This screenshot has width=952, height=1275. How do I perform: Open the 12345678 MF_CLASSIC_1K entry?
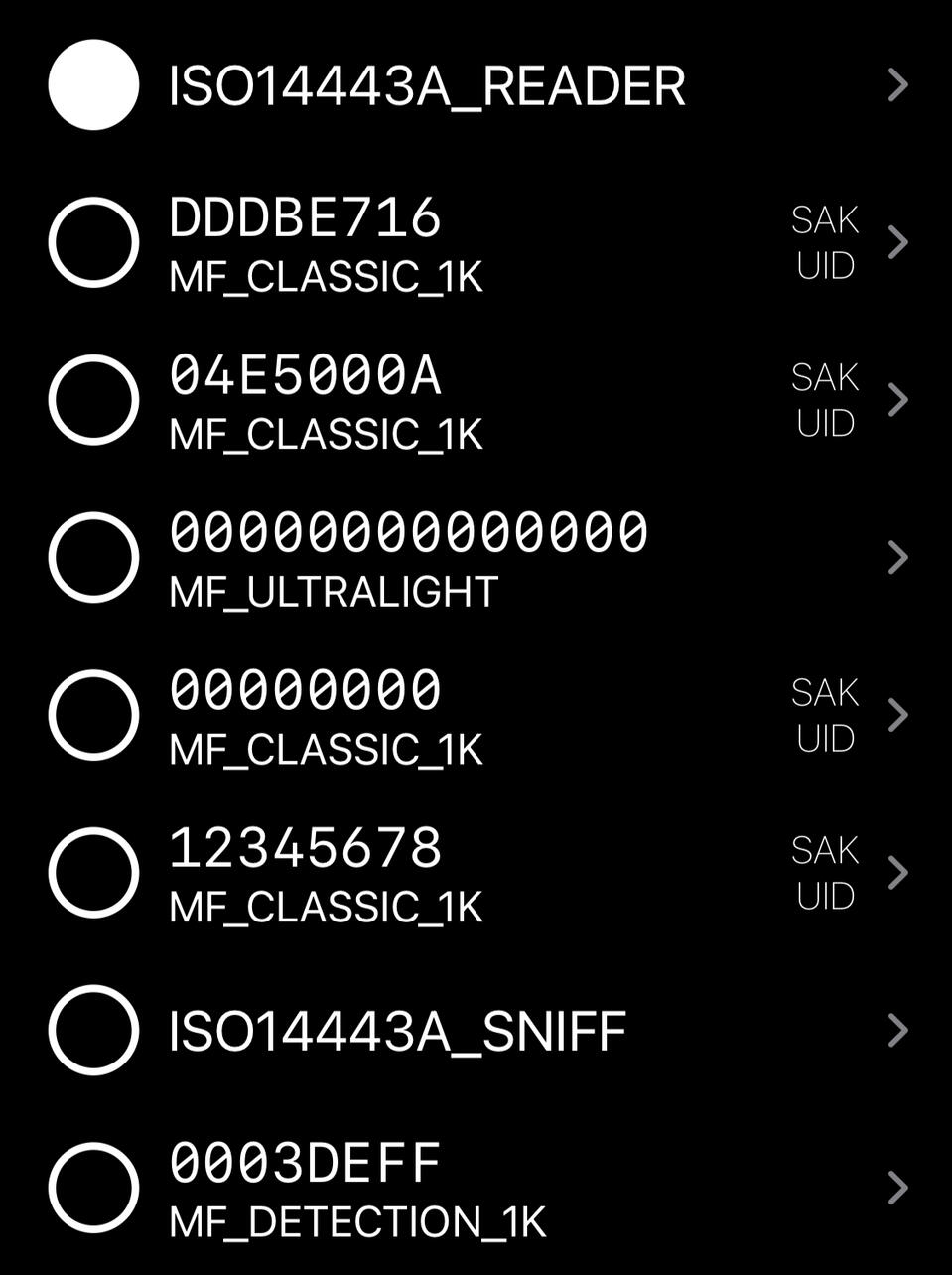(897, 872)
